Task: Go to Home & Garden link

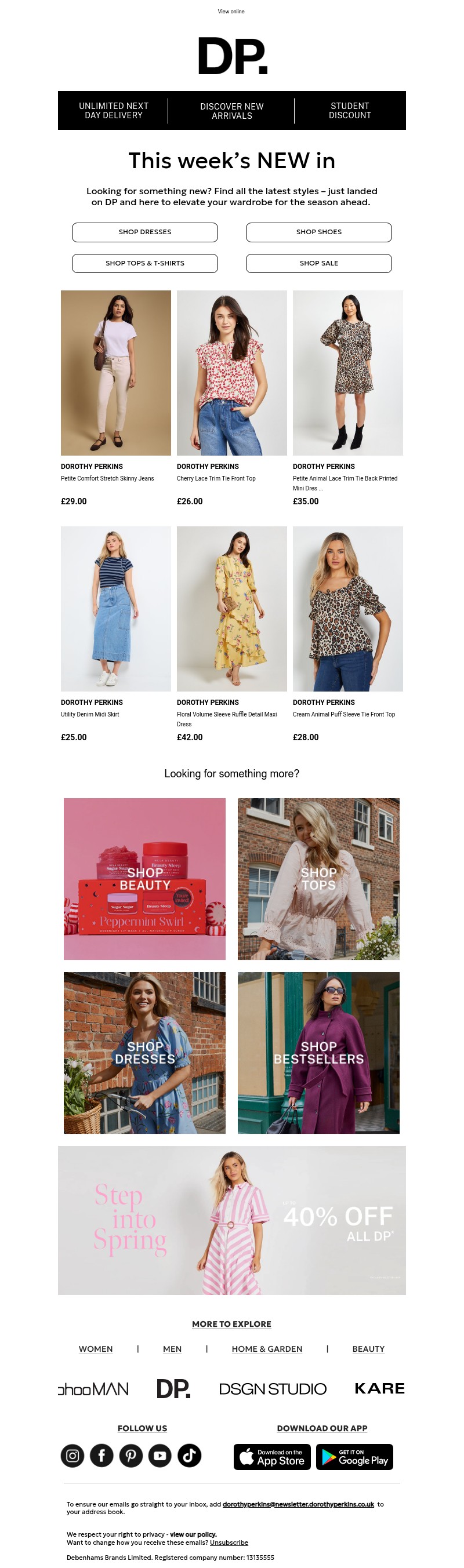Action: click(267, 1348)
